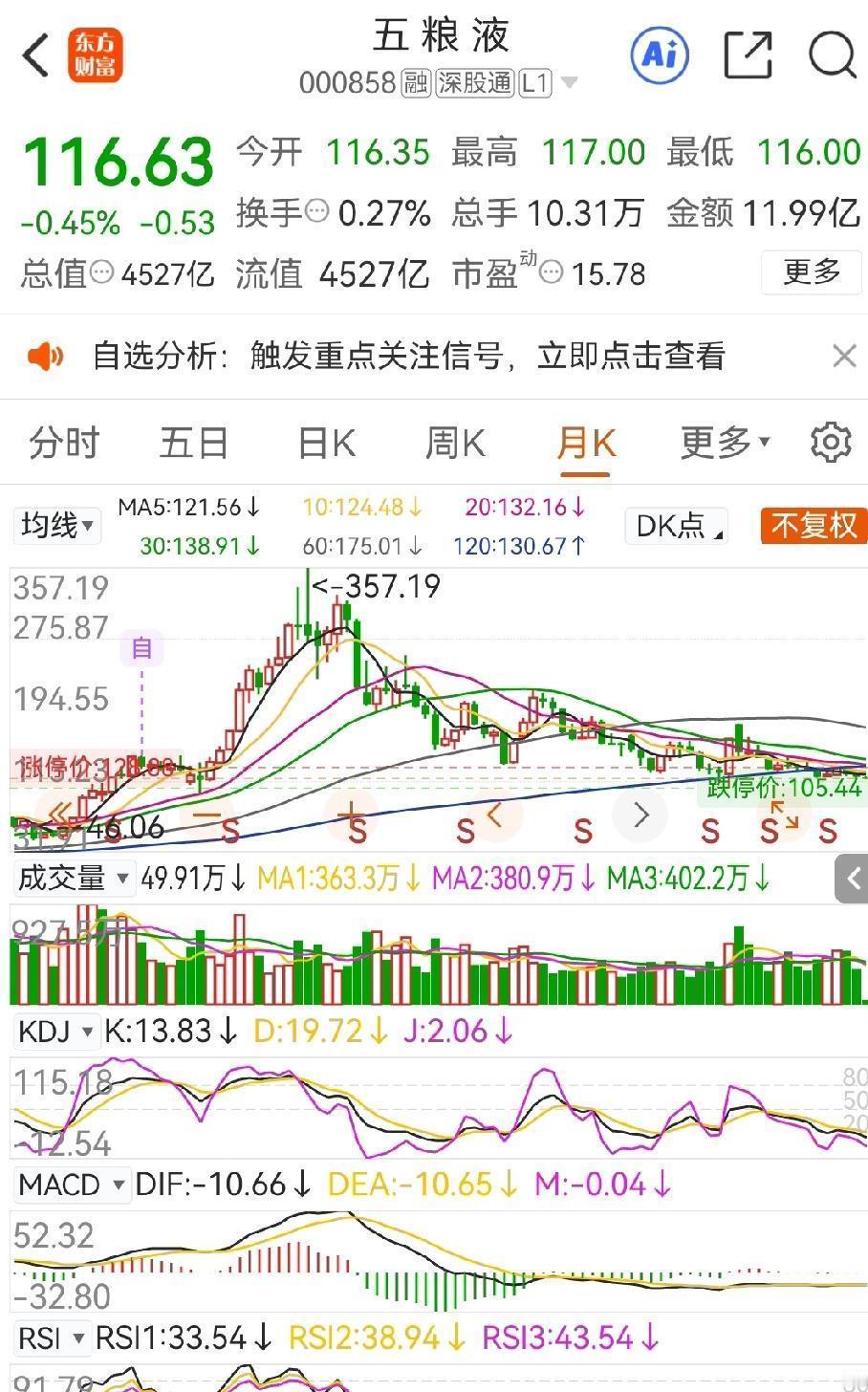
Task: Click the left pan arrow « on chart
Action: point(57,814)
